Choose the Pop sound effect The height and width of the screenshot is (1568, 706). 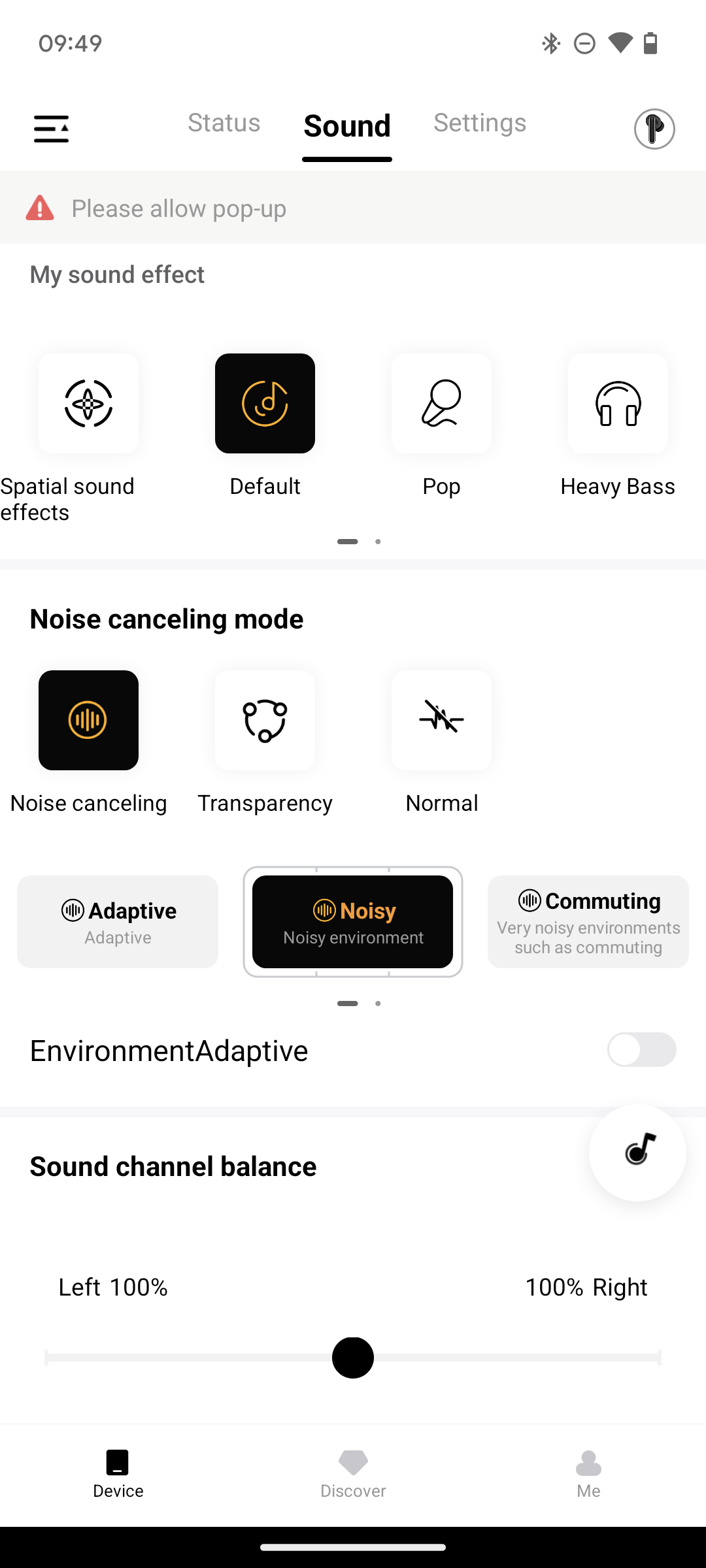[441, 404]
